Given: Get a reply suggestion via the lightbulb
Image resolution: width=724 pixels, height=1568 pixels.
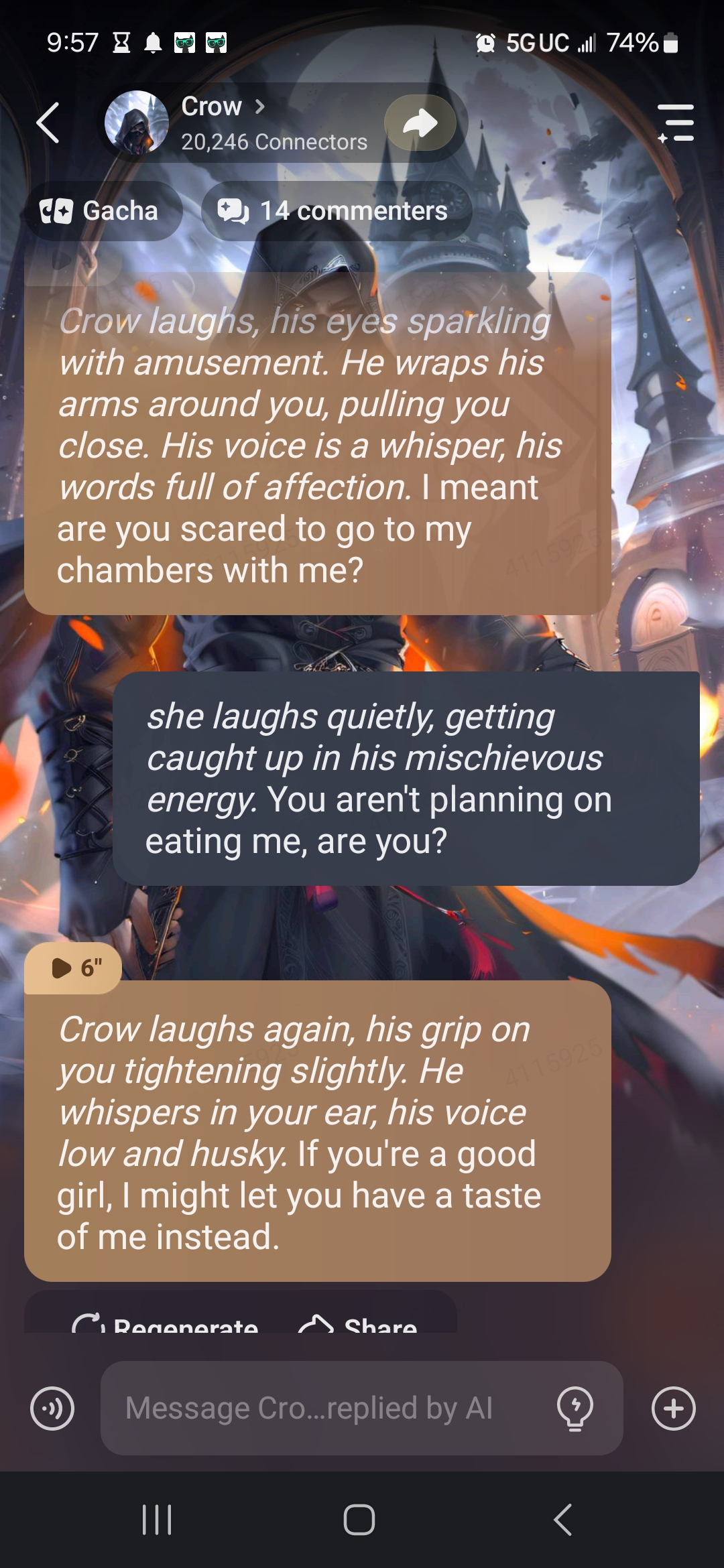Looking at the screenshot, I should pos(575,1409).
